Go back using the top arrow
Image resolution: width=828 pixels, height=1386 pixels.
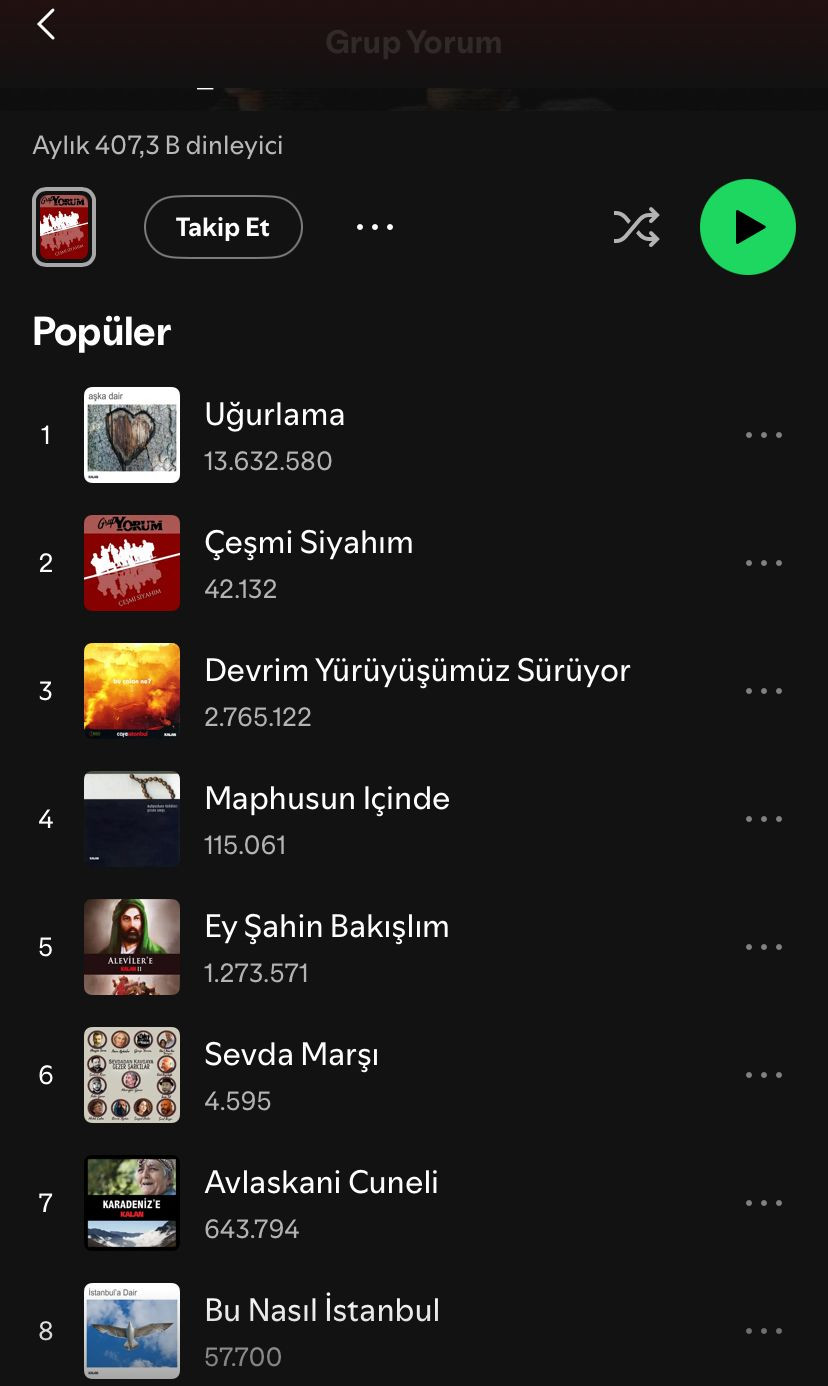point(46,25)
